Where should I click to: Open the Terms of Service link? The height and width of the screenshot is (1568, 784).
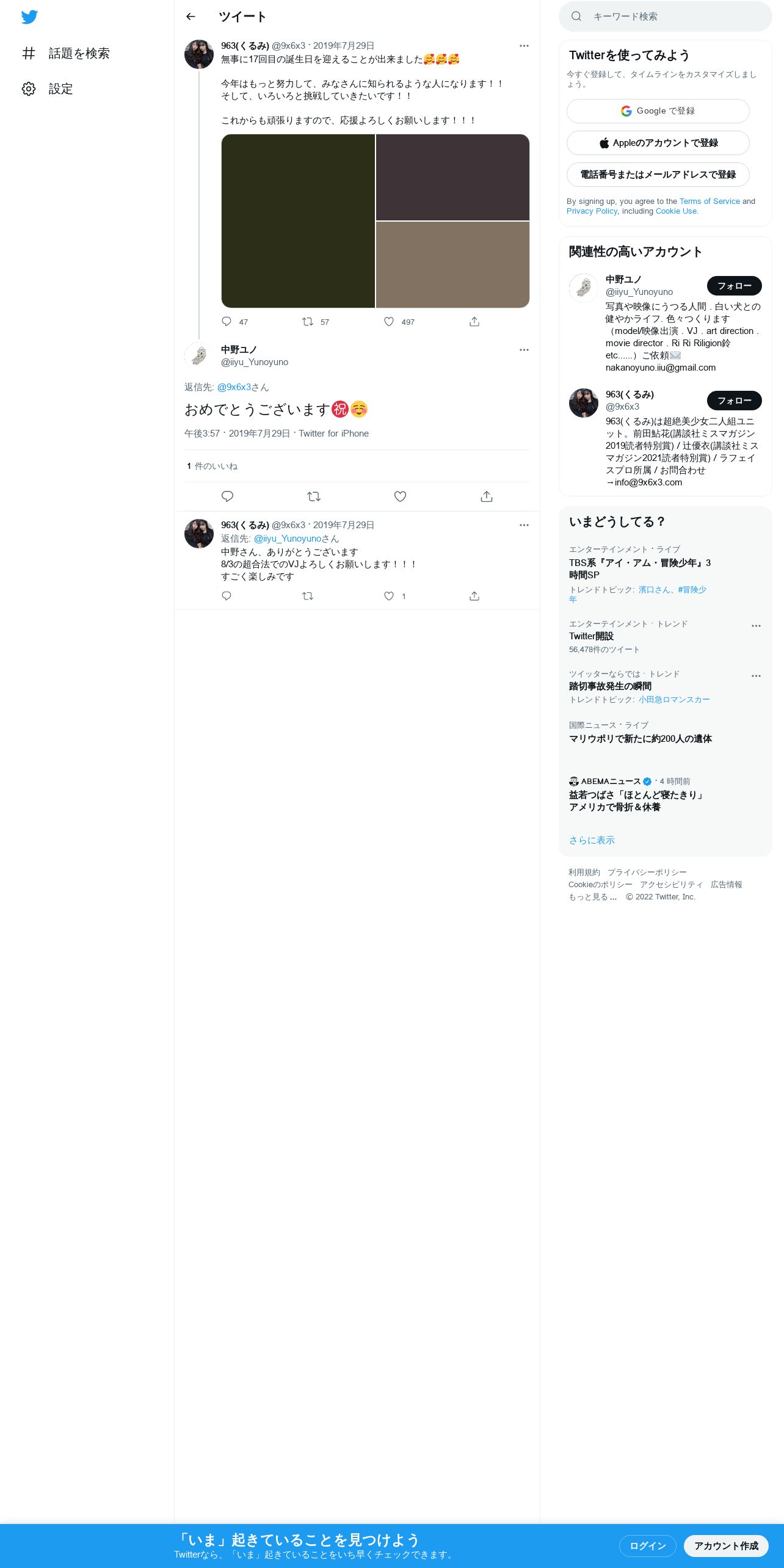pyautogui.click(x=710, y=201)
